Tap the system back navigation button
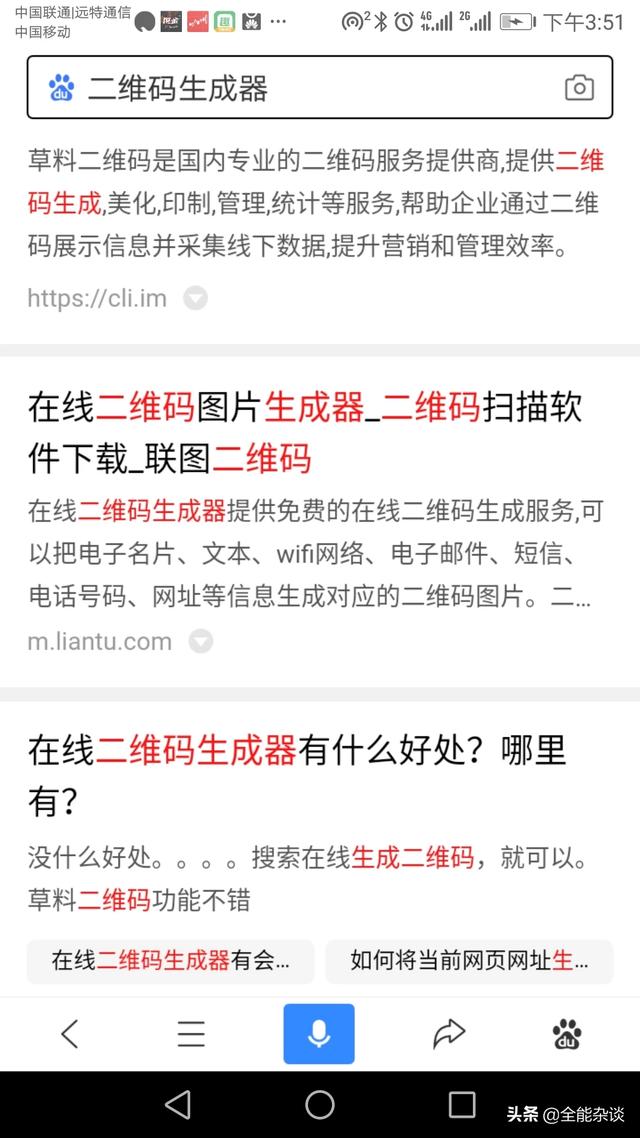640x1138 pixels. pos(178,1104)
